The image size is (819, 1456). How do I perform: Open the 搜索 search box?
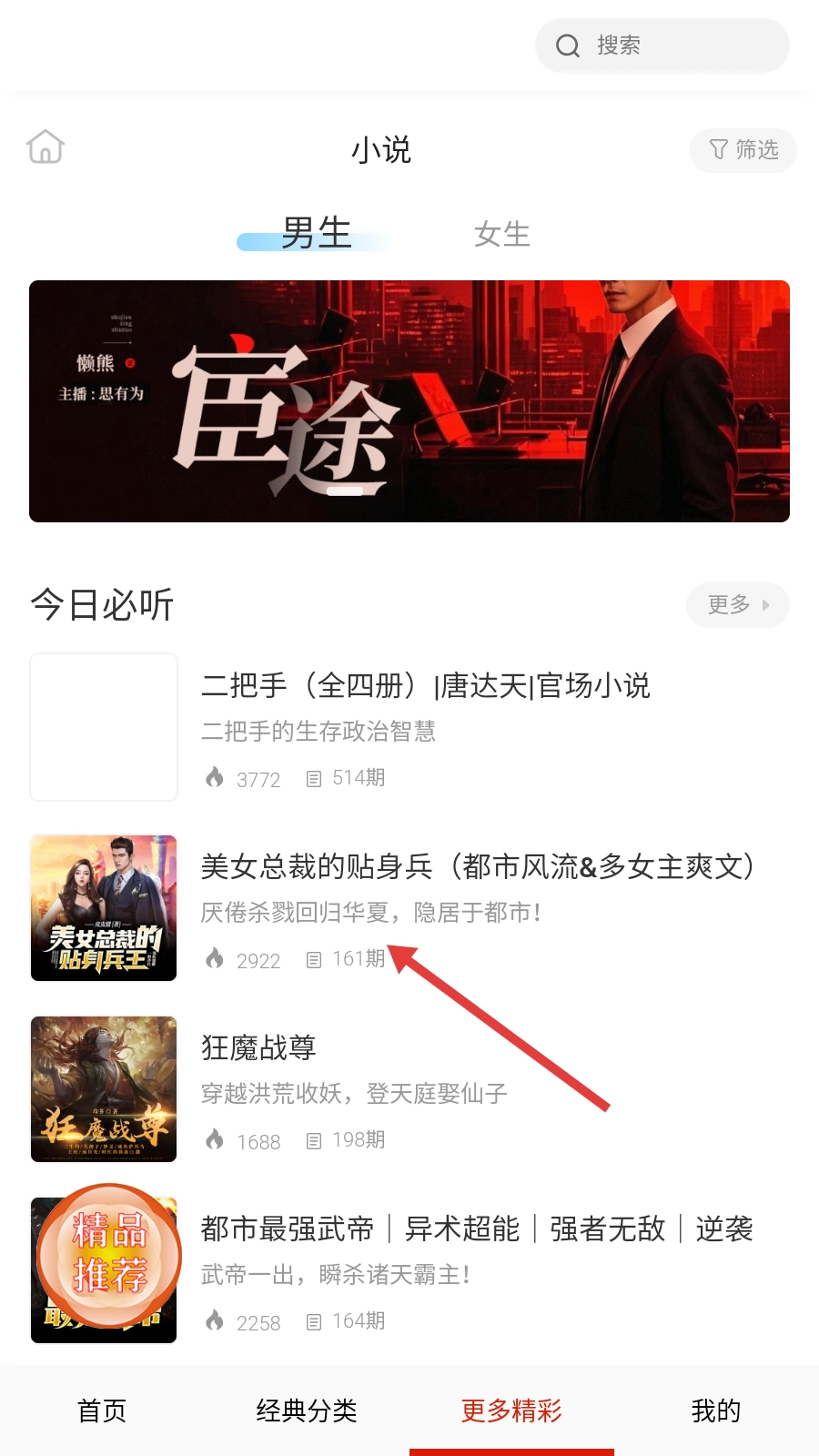(x=662, y=45)
